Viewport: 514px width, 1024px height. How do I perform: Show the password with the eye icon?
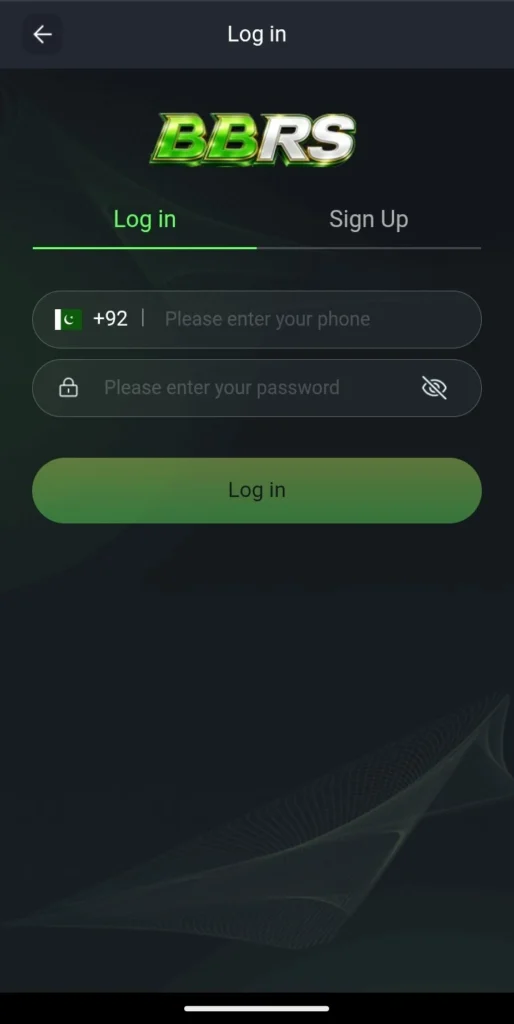coord(434,388)
